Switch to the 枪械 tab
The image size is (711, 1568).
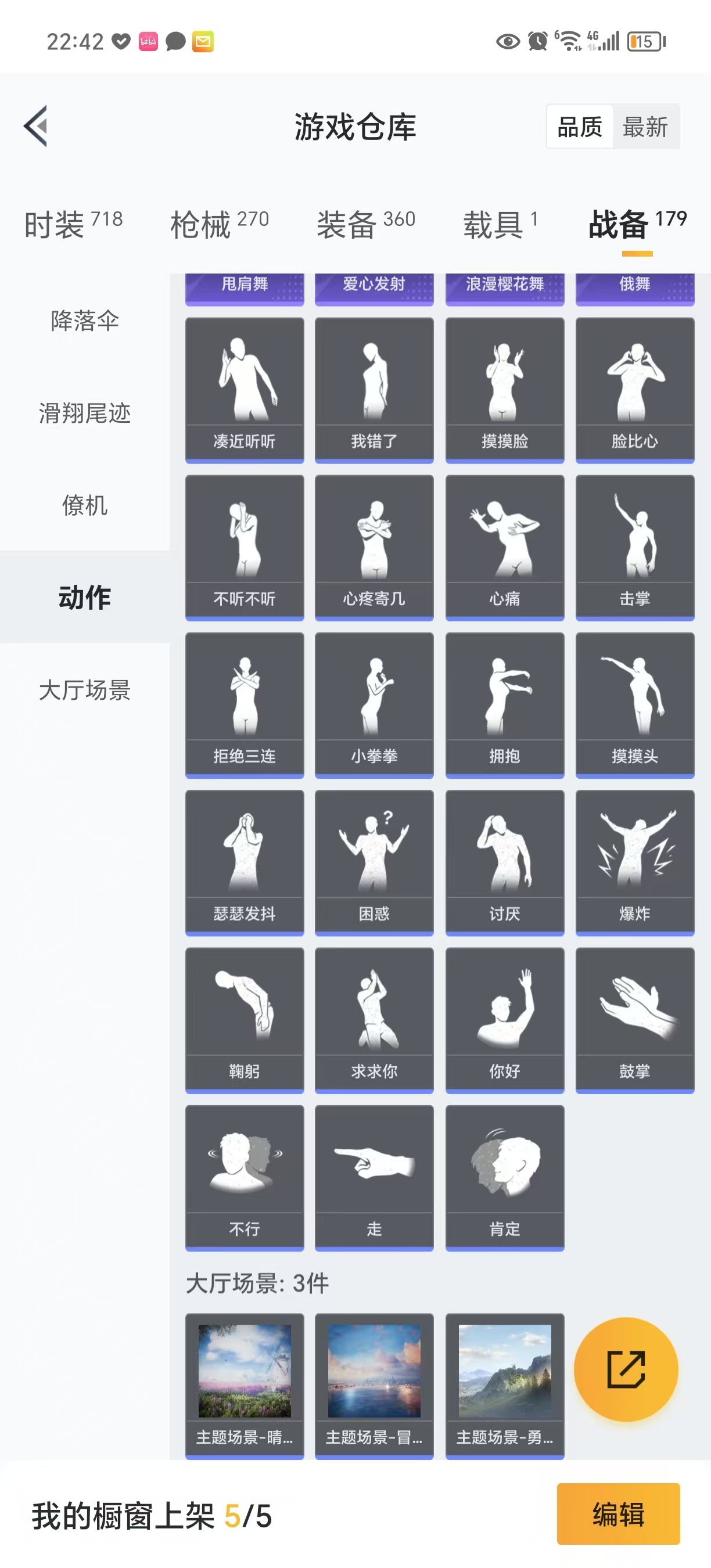219,224
